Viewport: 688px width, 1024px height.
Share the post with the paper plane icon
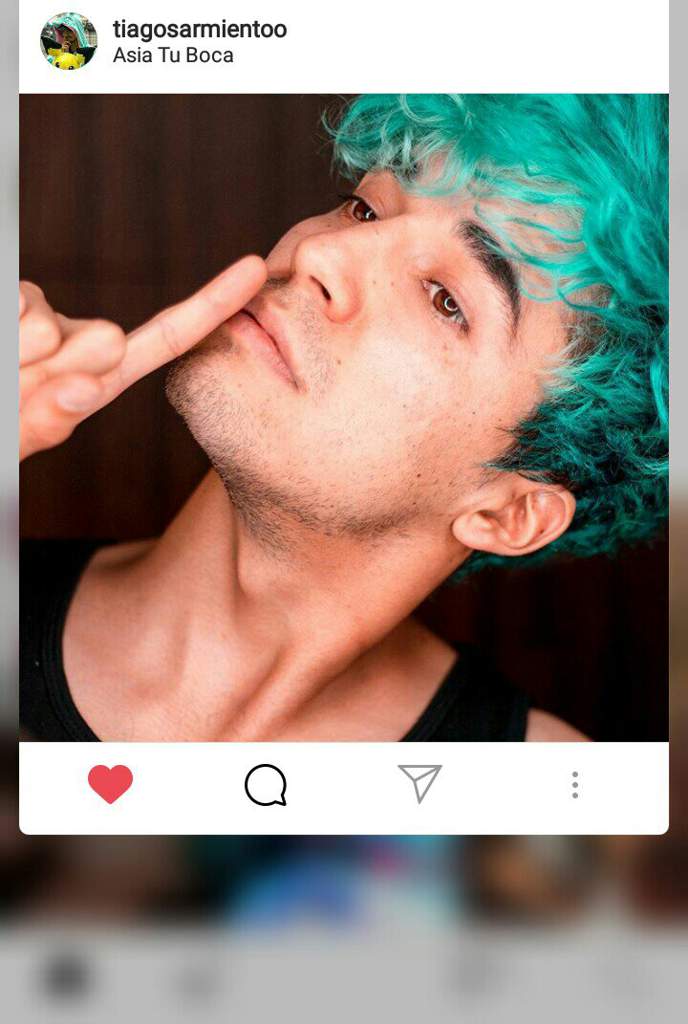420,783
